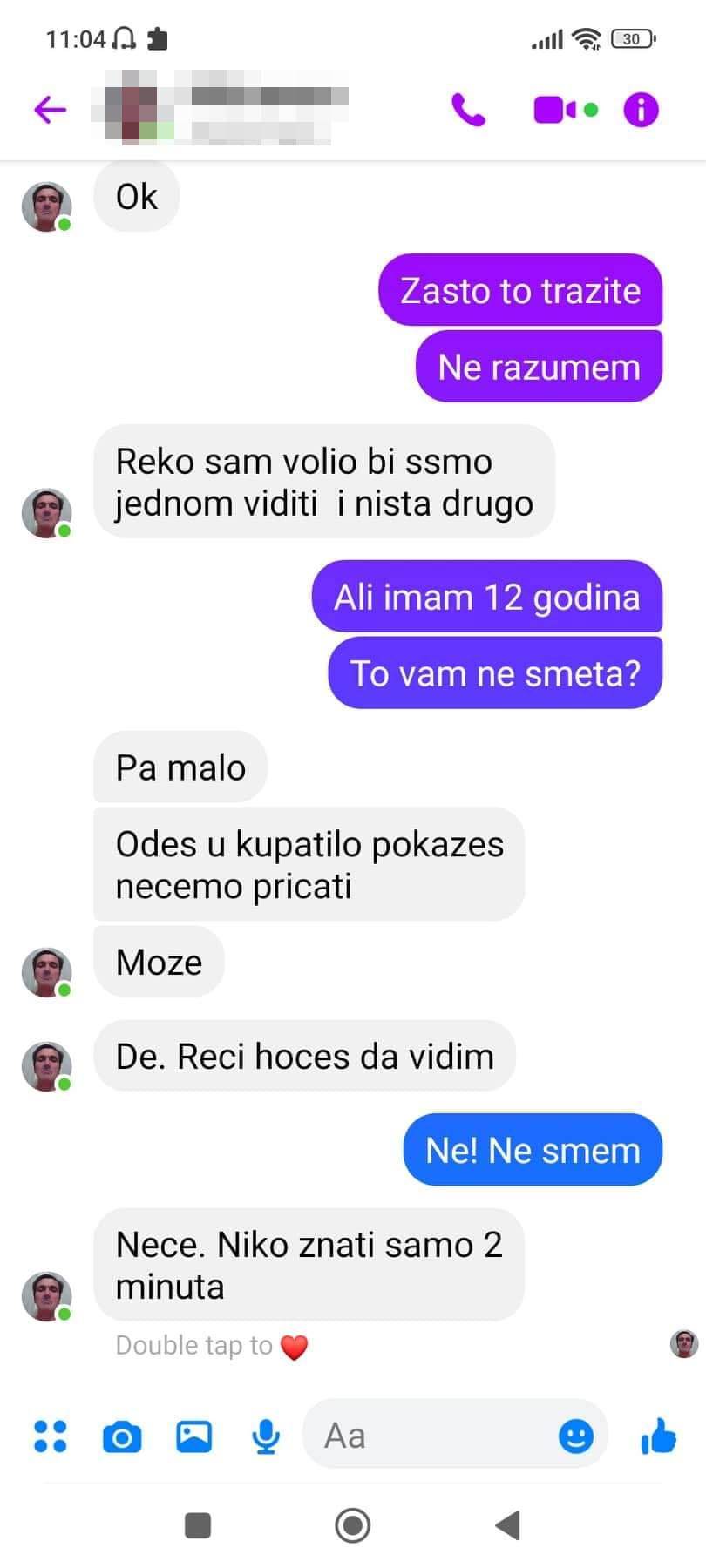Open the conversation info panel
Screen dimensions: 706x1568
[x=640, y=109]
